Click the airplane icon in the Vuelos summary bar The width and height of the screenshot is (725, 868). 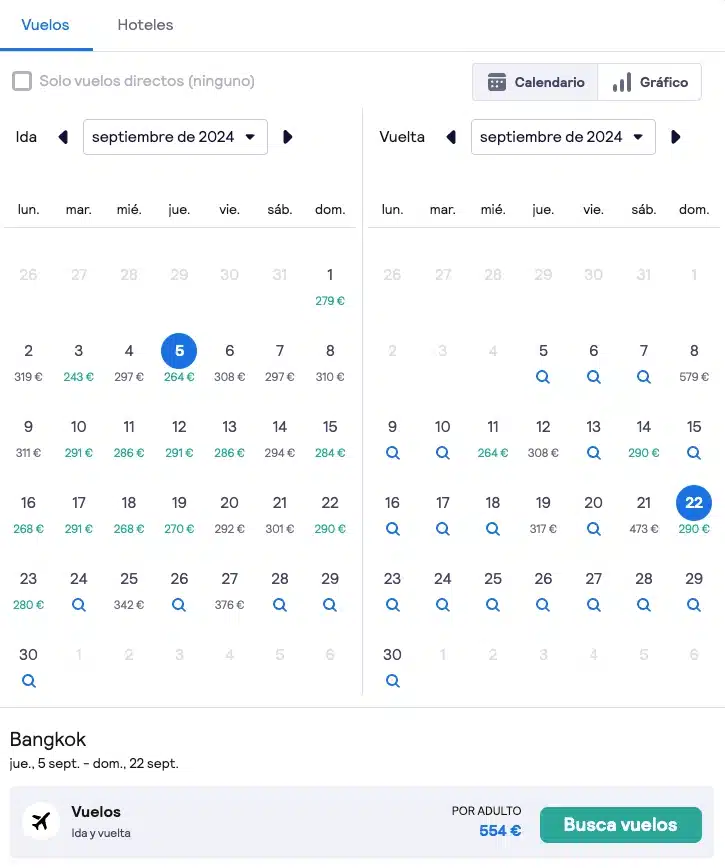40,821
